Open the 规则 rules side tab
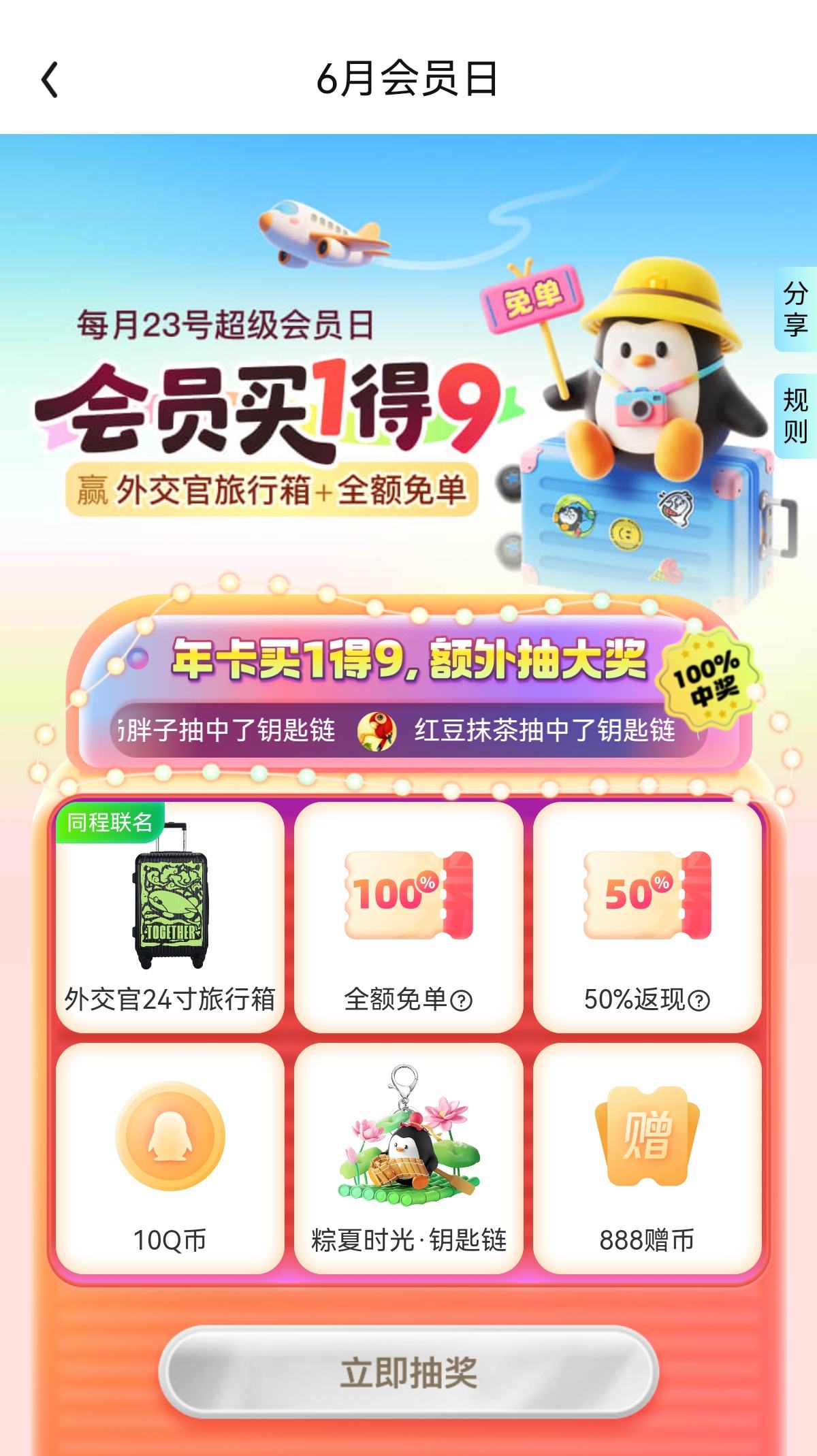The image size is (817, 1456). tap(795, 416)
